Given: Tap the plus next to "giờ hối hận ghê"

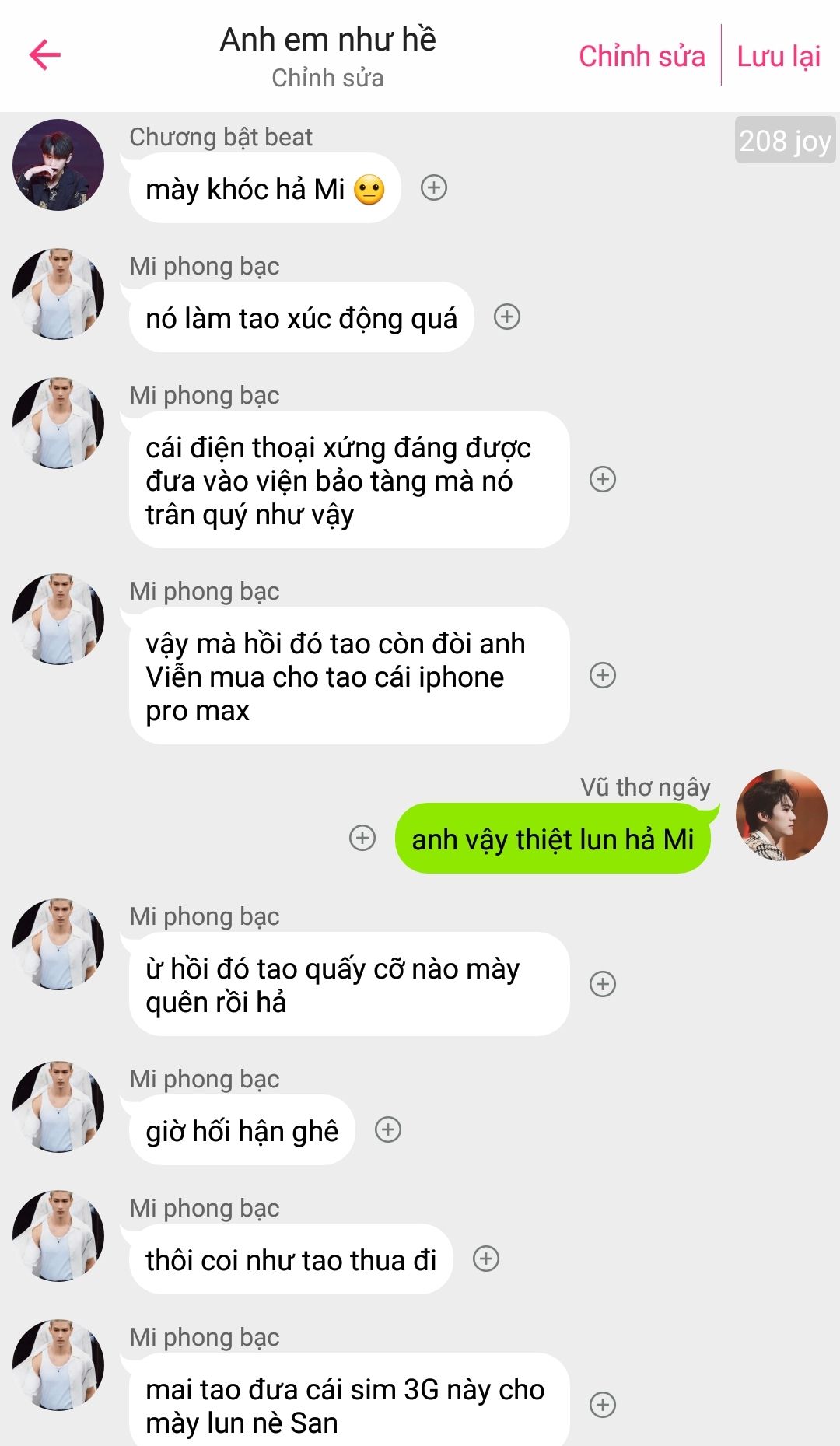Looking at the screenshot, I should tap(388, 1129).
